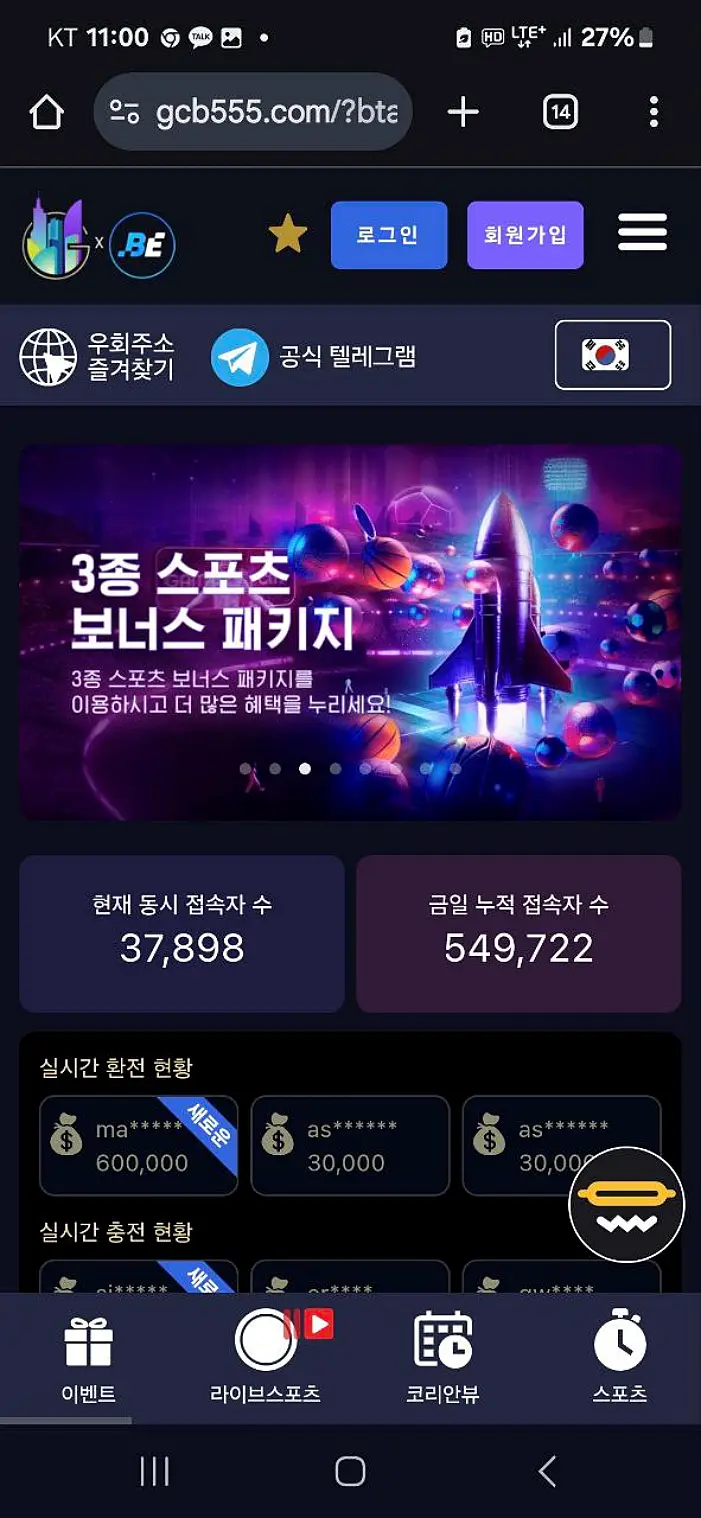
Task: Open a new browser tab
Action: (x=463, y=112)
